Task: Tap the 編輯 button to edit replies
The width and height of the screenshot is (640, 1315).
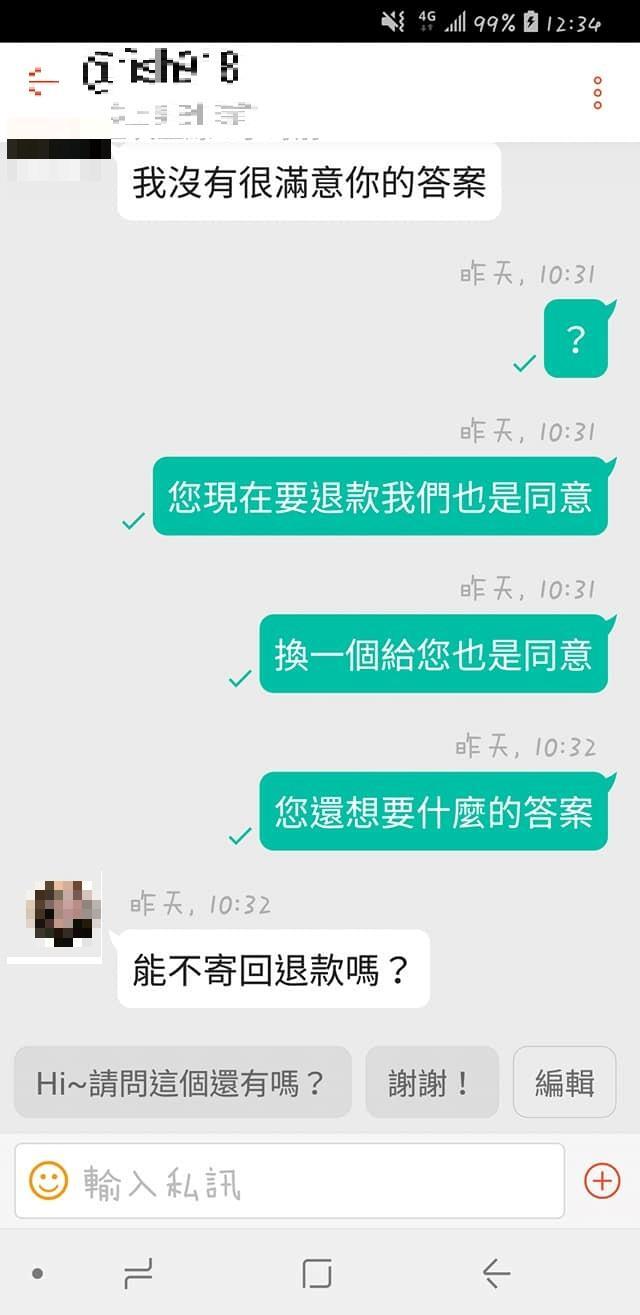Action: pos(564,1082)
